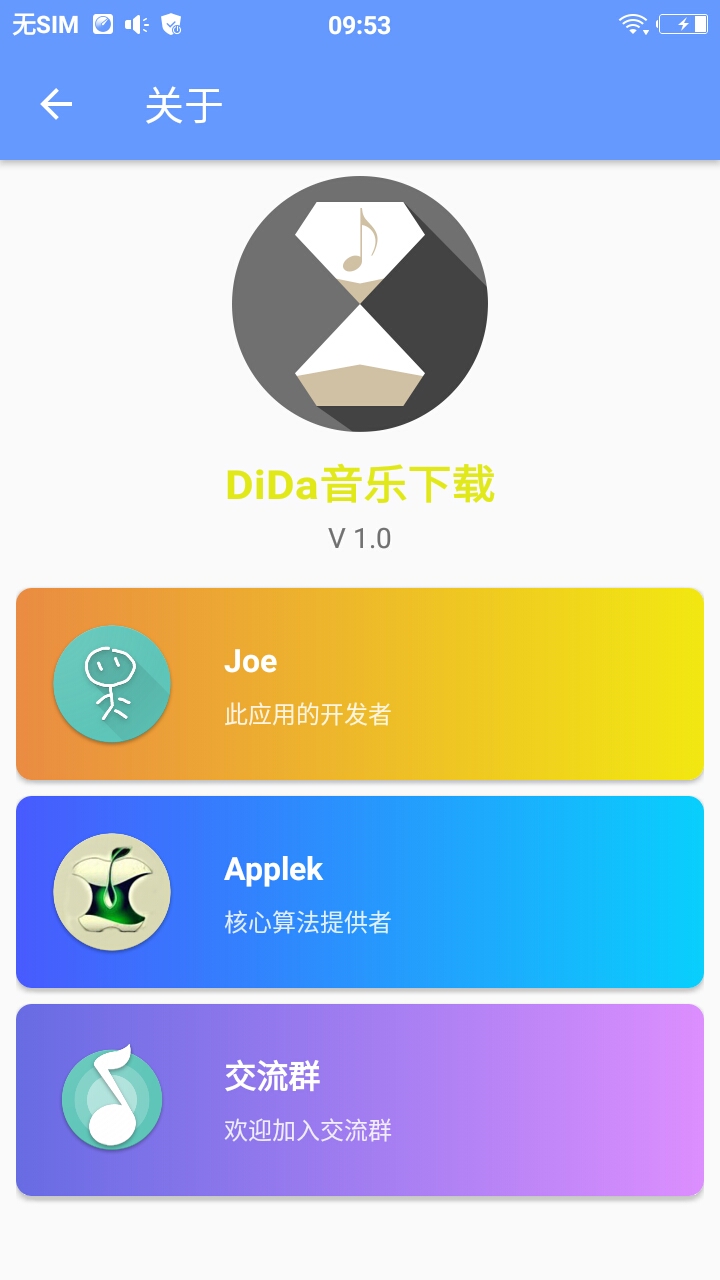Tap the clock showing 09:53
The image size is (720, 1280).
(x=360, y=24)
